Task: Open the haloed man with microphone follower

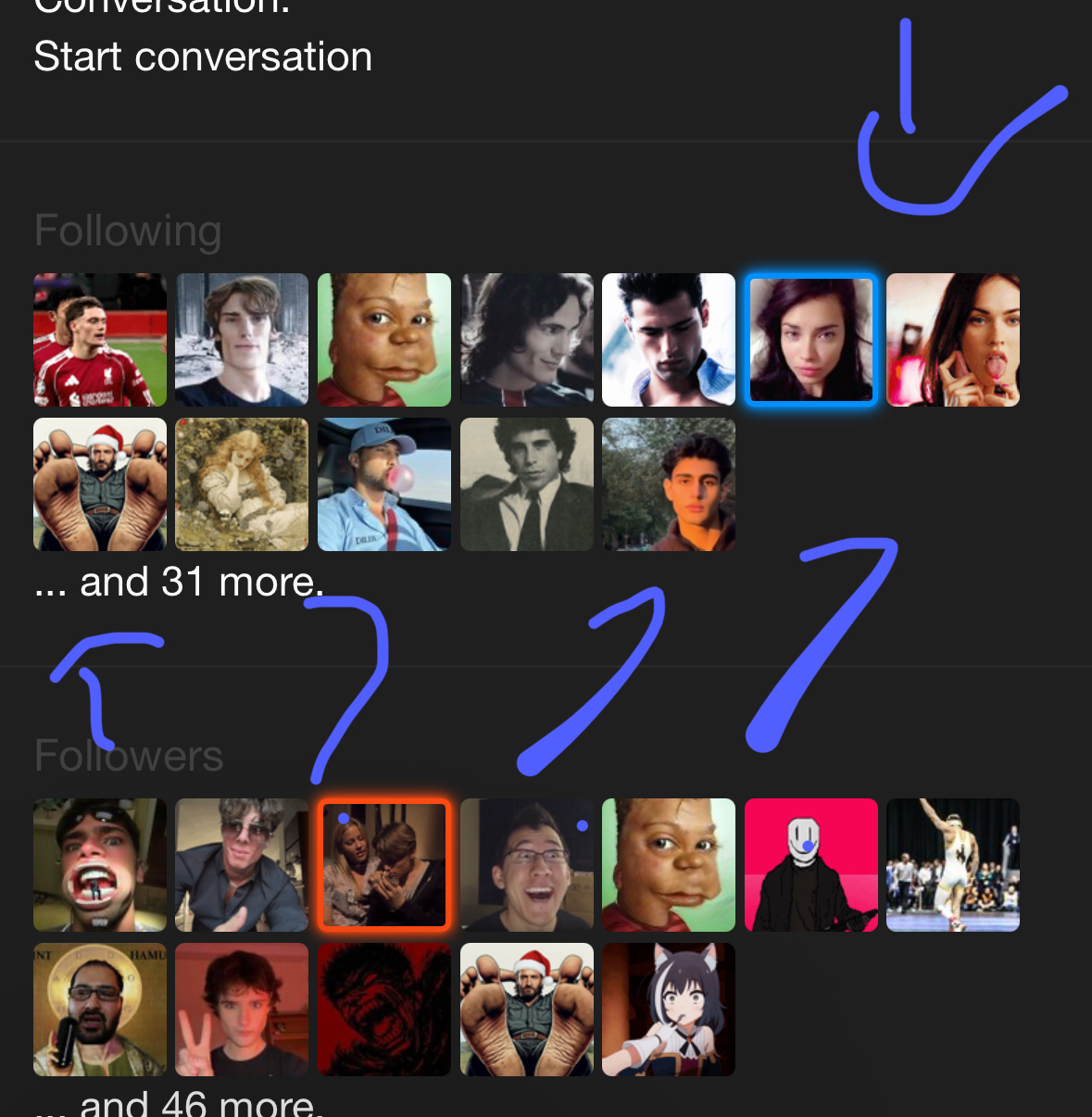Action: point(100,1010)
